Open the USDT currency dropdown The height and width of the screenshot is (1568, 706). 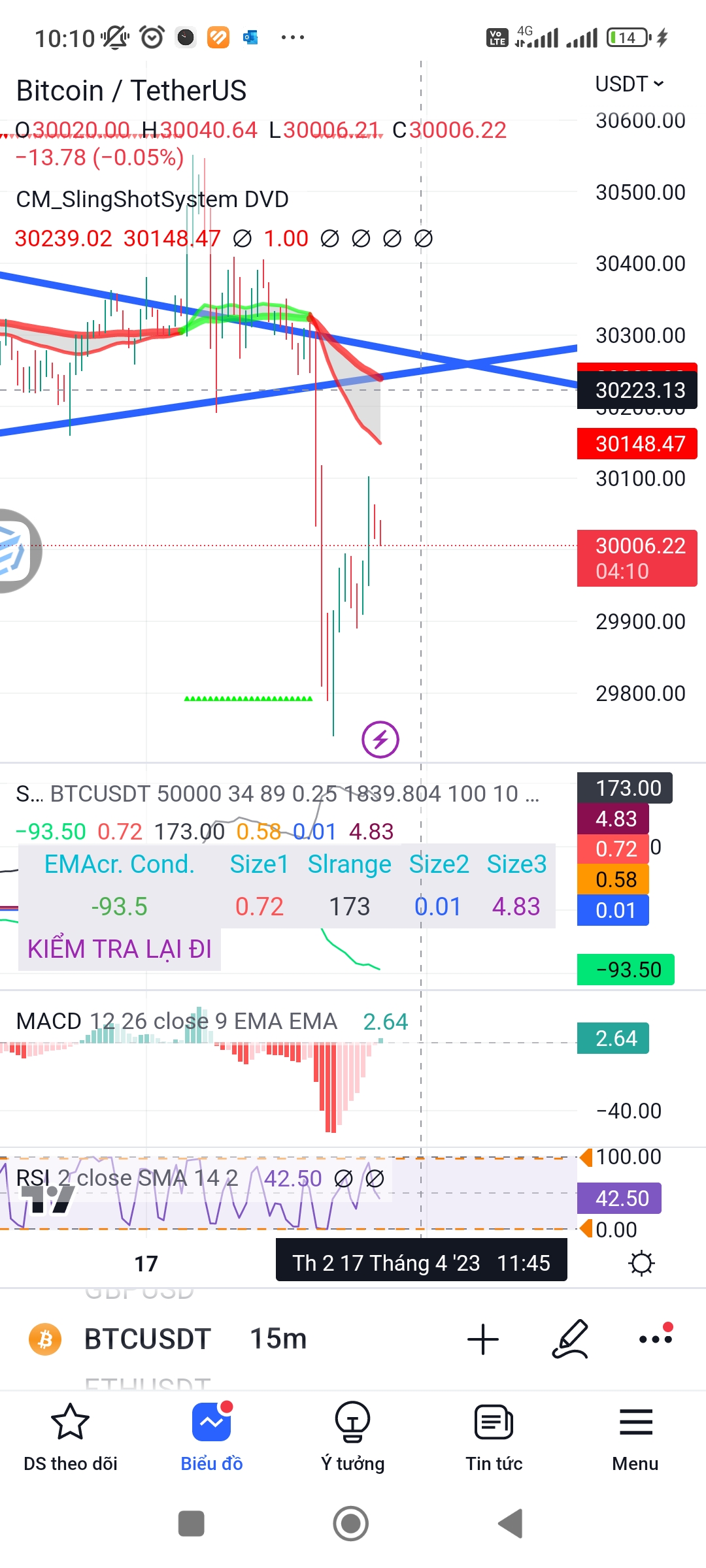coord(629,84)
